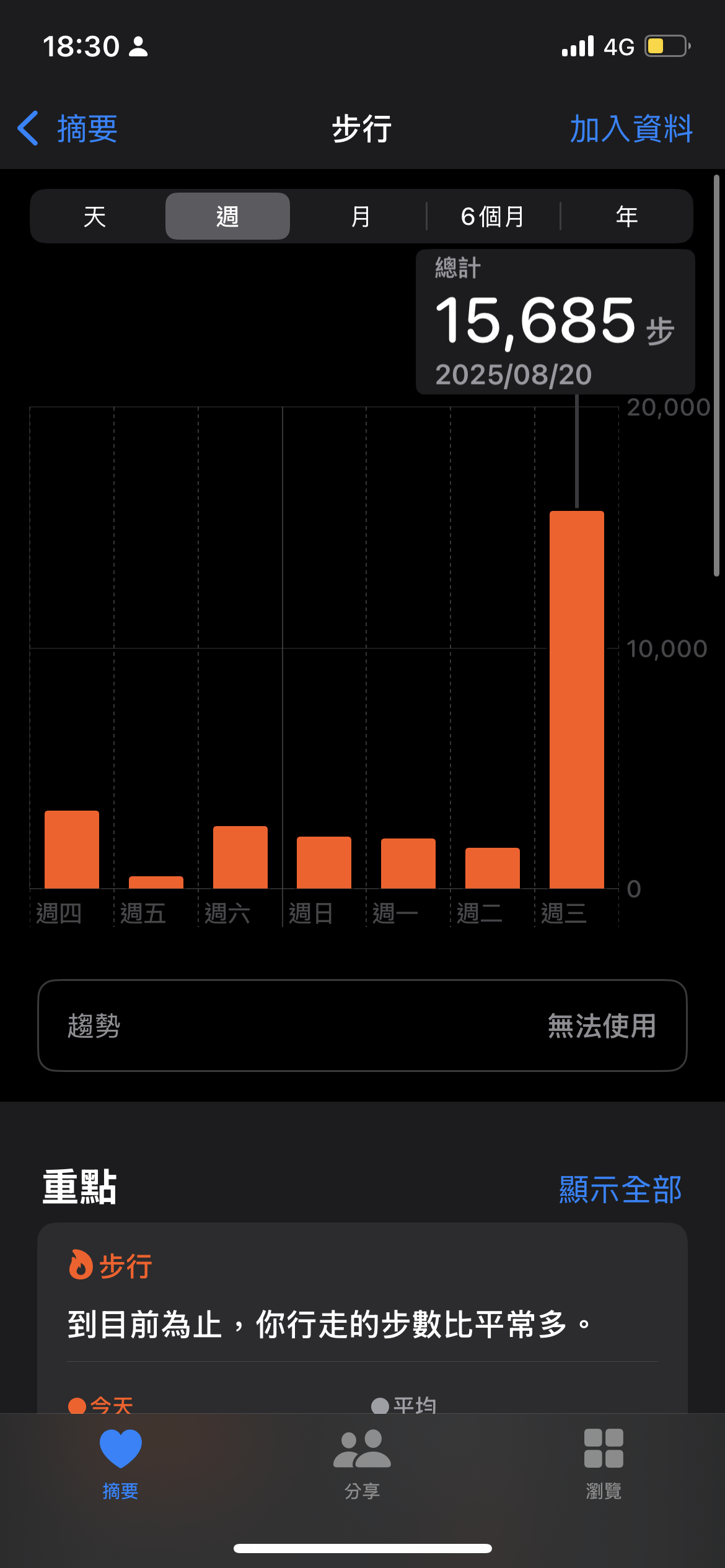Tap 顯示全部 for highlights
The image size is (725, 1568).
point(620,1190)
